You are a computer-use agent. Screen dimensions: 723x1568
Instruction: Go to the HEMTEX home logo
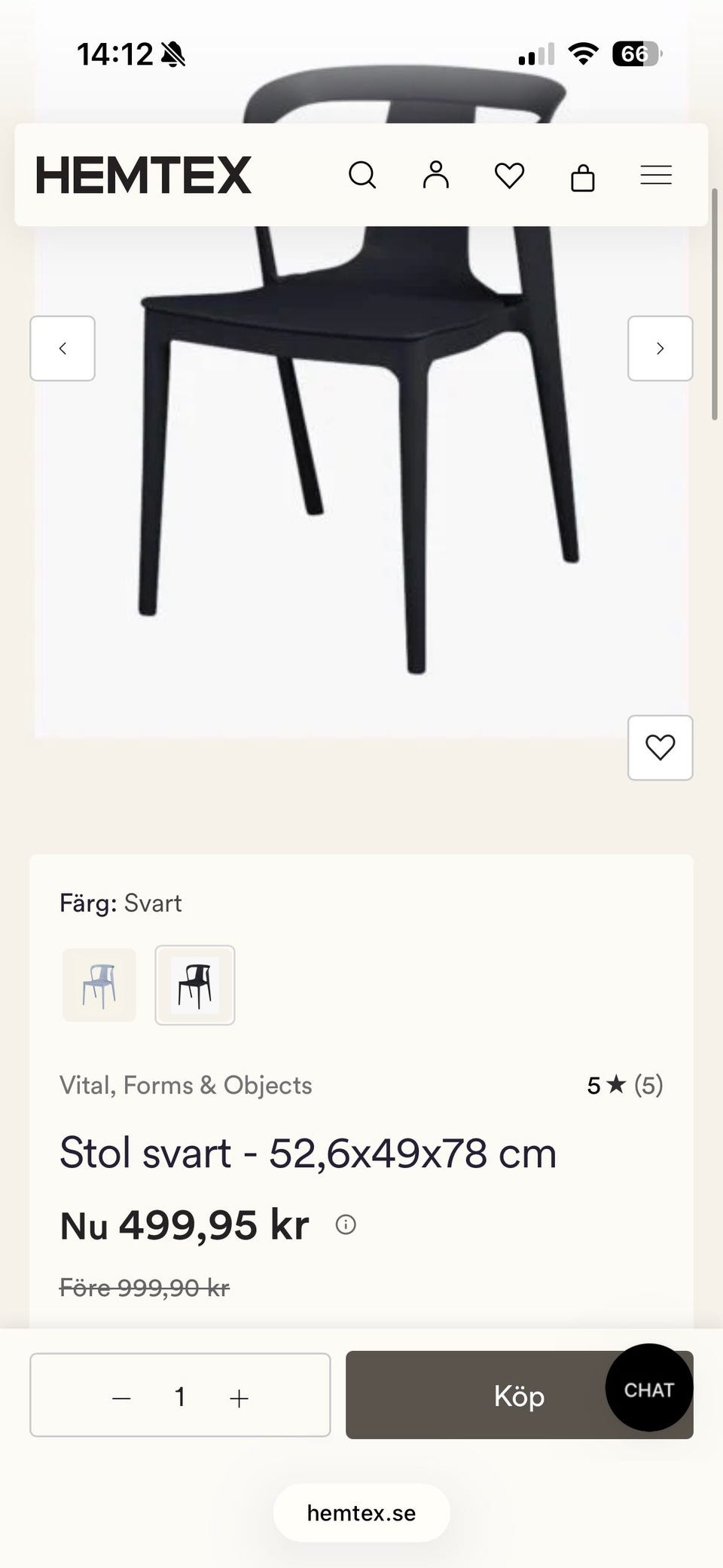pyautogui.click(x=143, y=175)
